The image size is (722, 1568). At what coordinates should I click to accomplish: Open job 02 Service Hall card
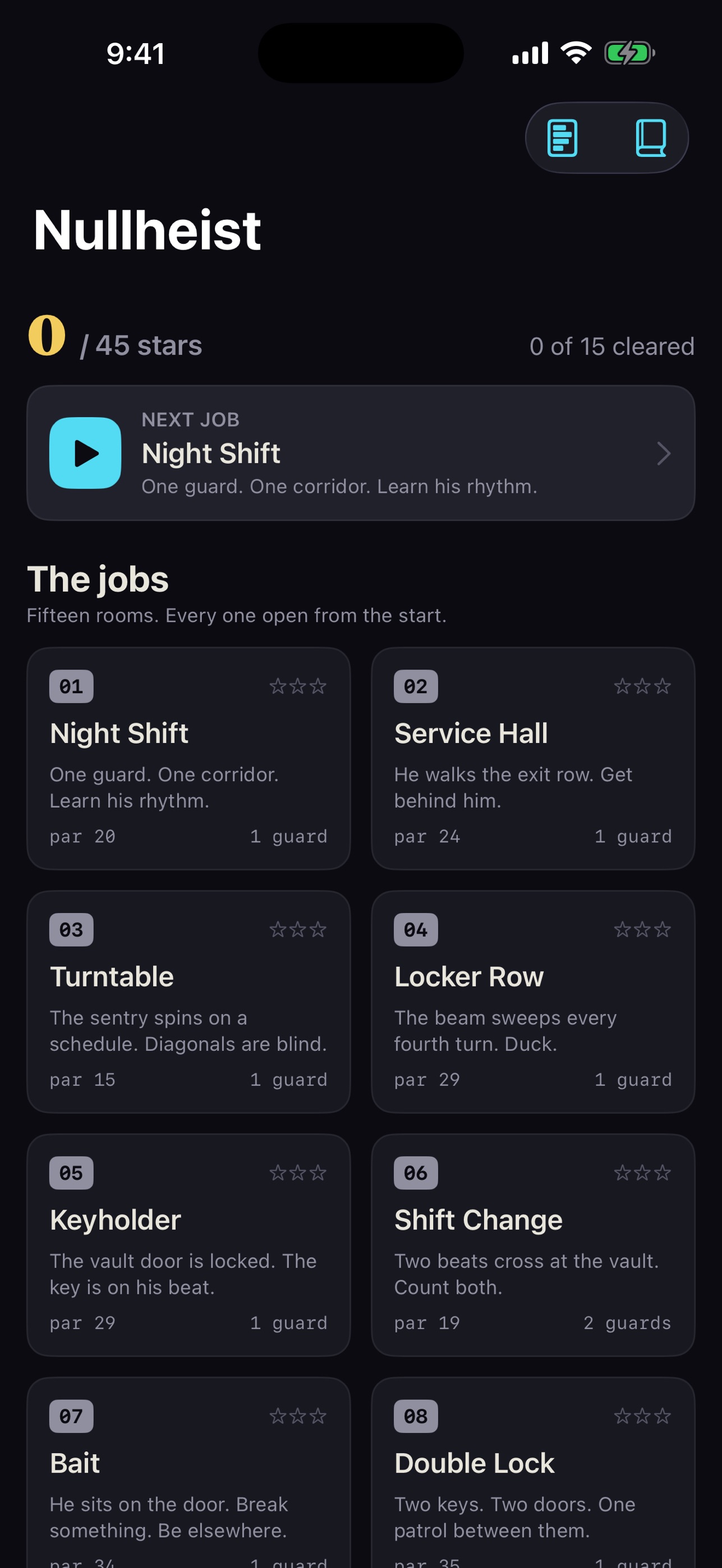coord(533,758)
